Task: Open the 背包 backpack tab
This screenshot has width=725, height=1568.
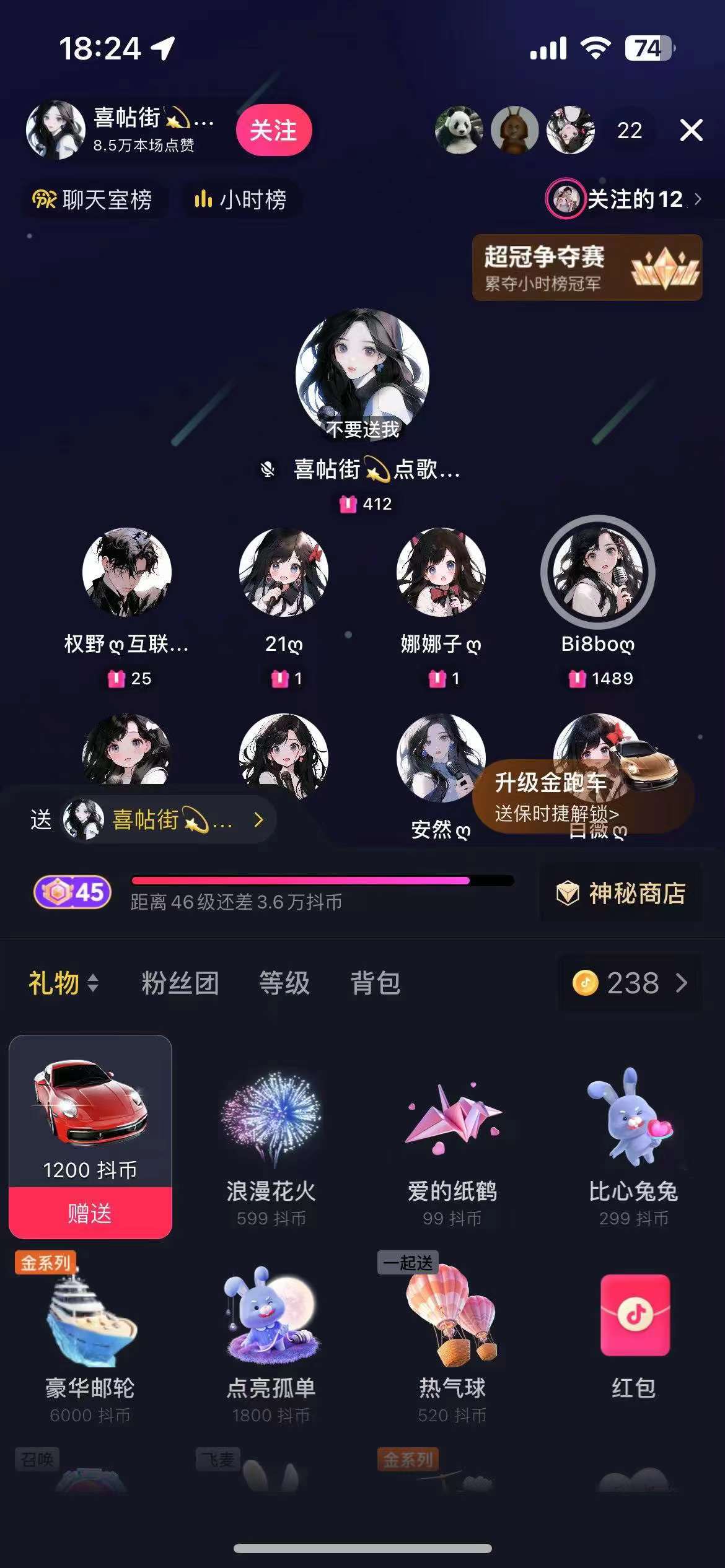Action: pos(376,983)
